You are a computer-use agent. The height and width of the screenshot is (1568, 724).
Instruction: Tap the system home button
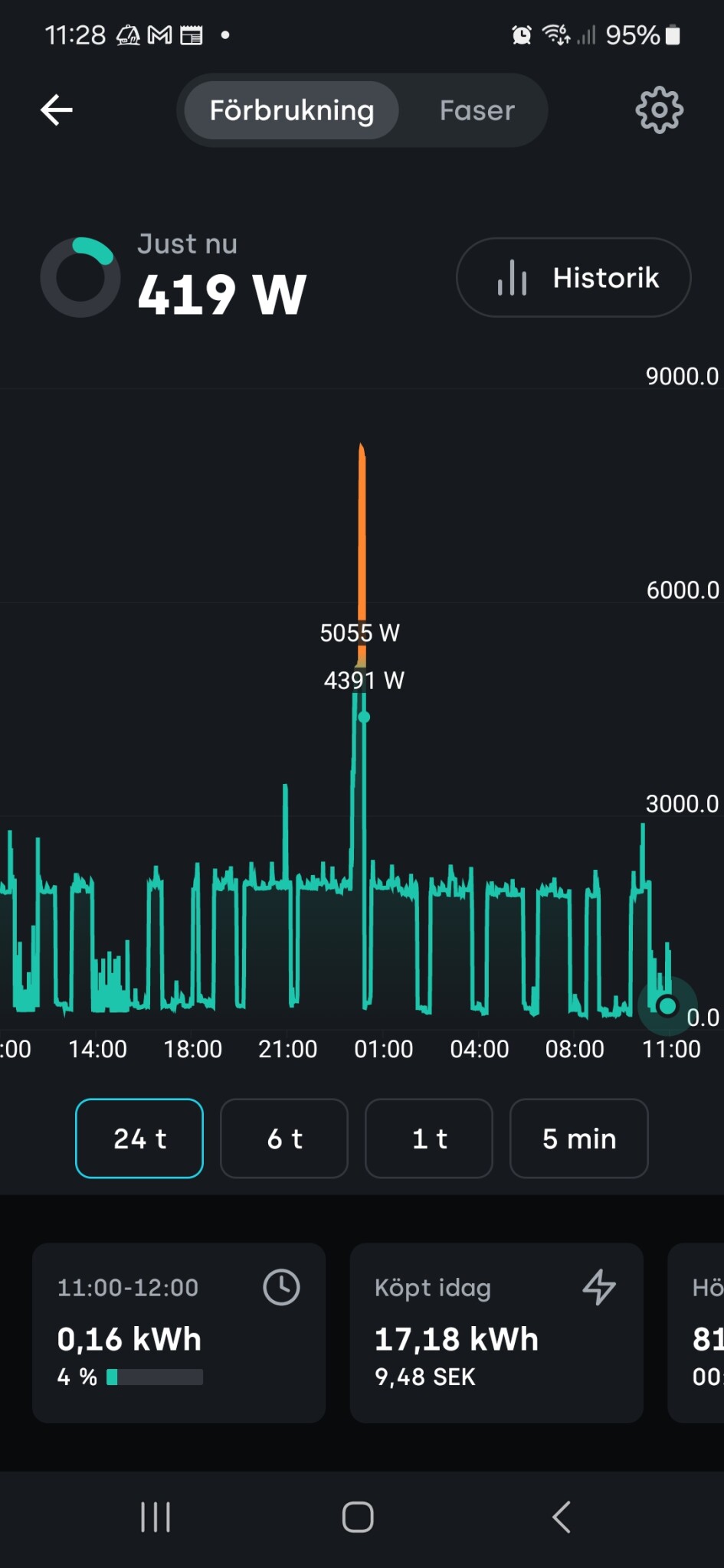358,1517
